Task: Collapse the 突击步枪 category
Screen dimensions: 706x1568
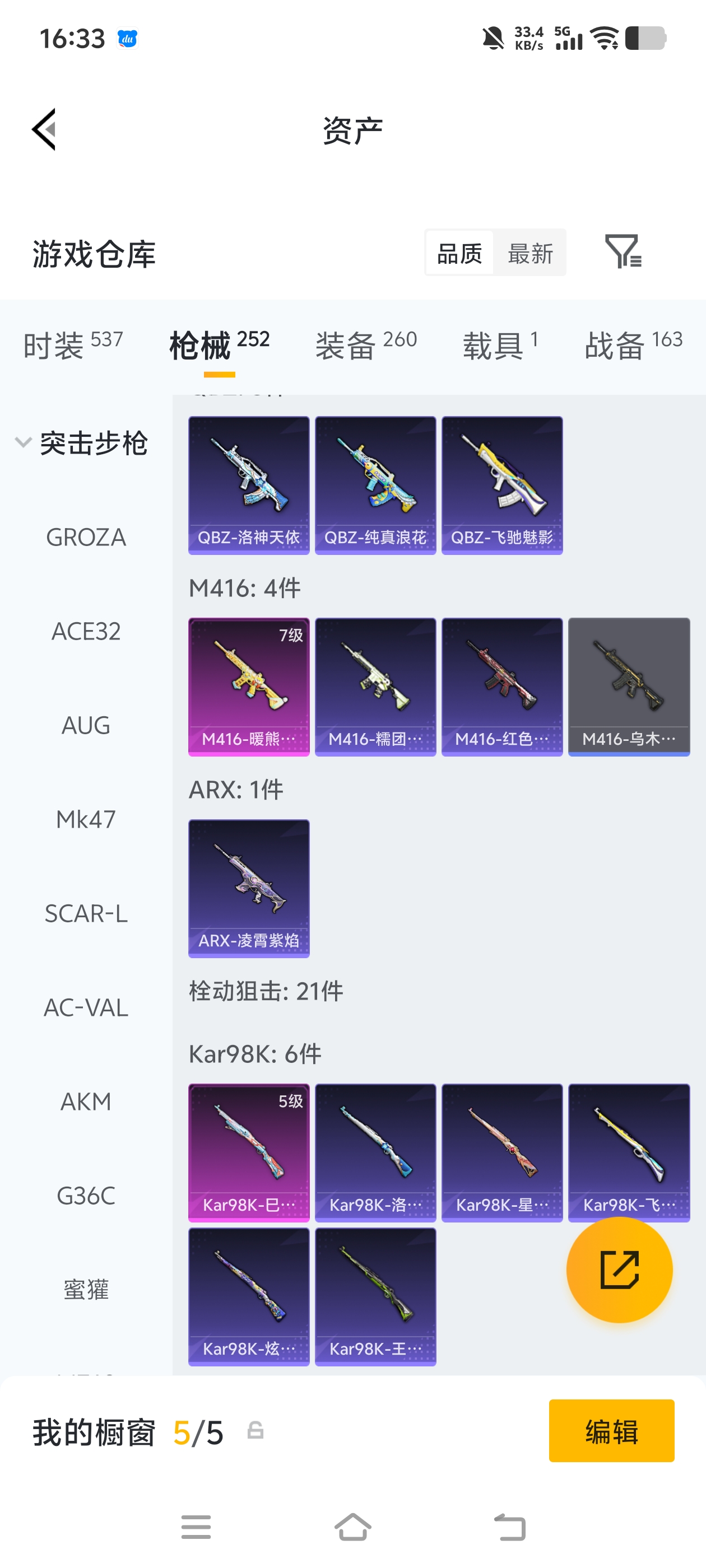Action: coord(23,442)
